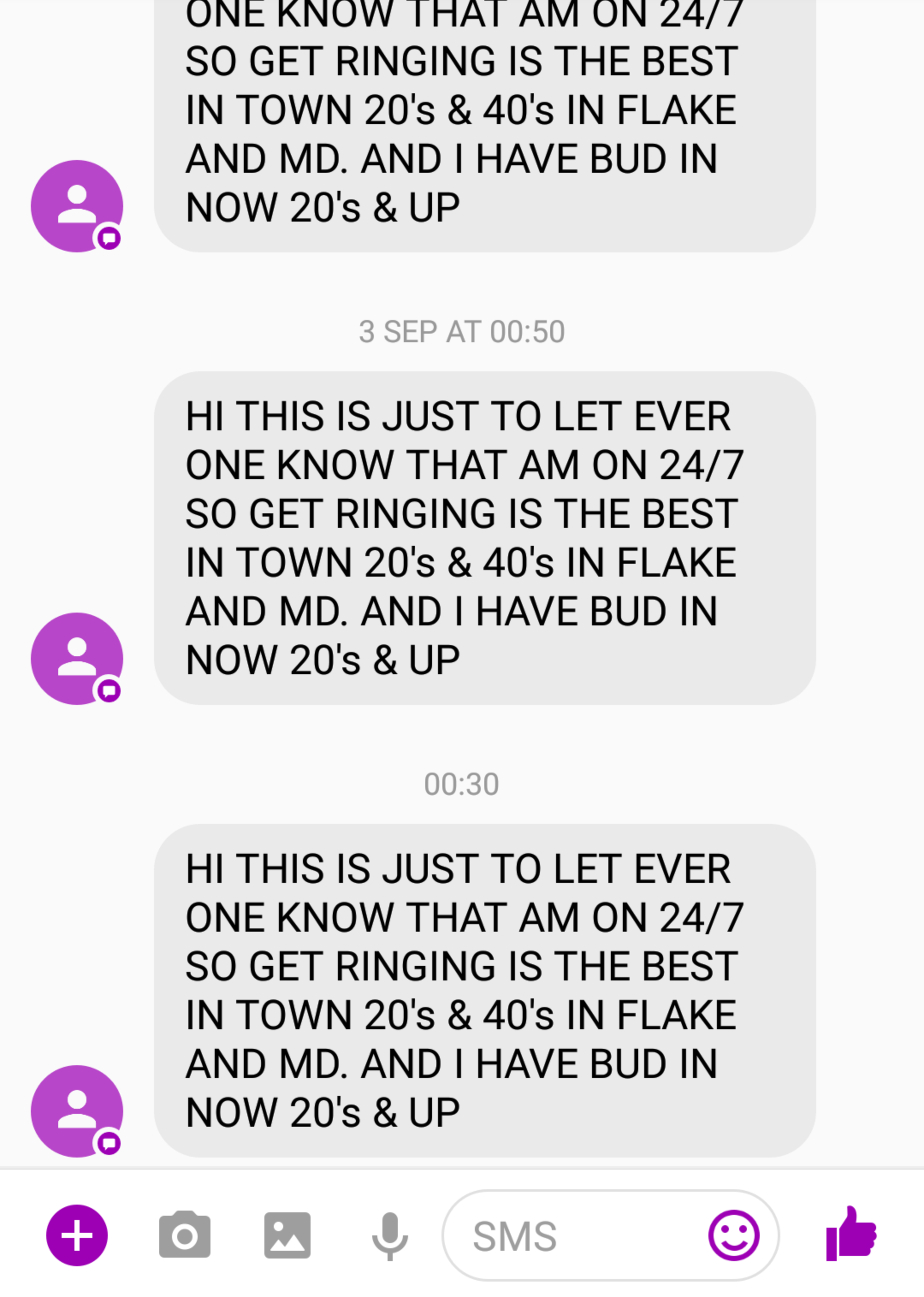Screen dimensions: 924x1297
Task: Tap the microphone to record voice
Action: [x=390, y=1236]
